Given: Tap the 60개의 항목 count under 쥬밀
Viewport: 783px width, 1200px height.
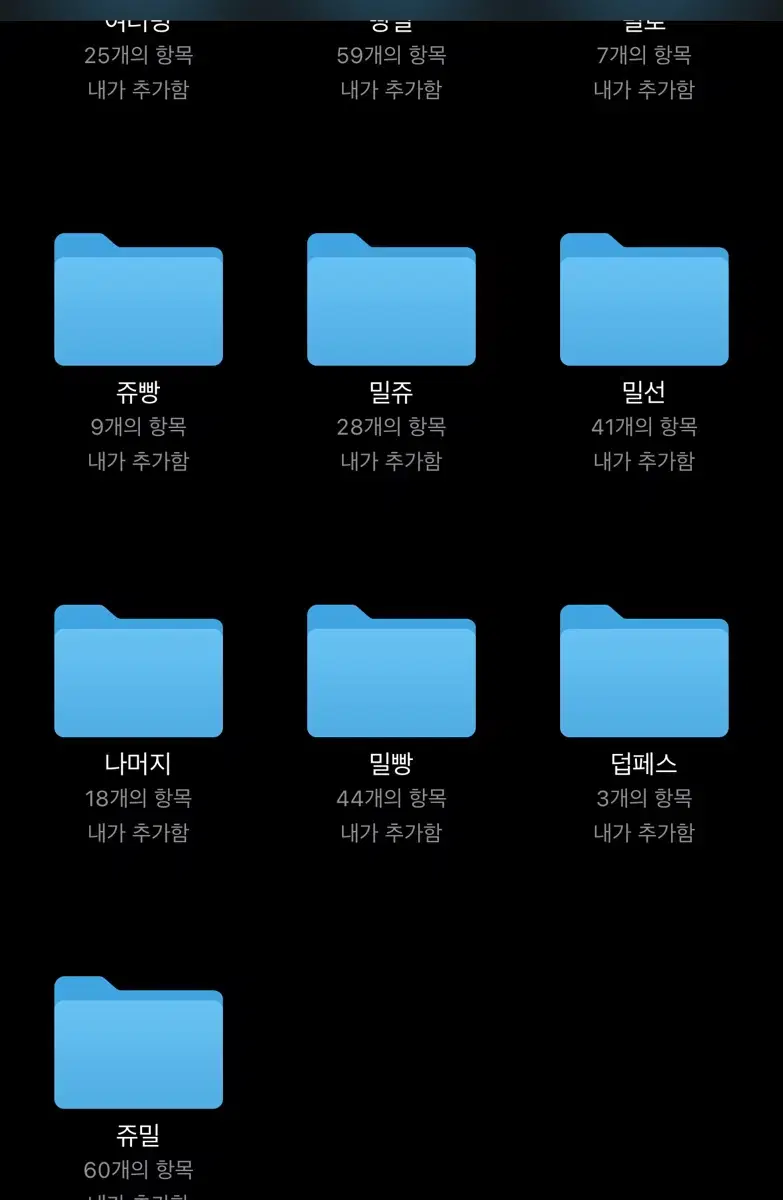Looking at the screenshot, I should pyautogui.click(x=138, y=1169).
